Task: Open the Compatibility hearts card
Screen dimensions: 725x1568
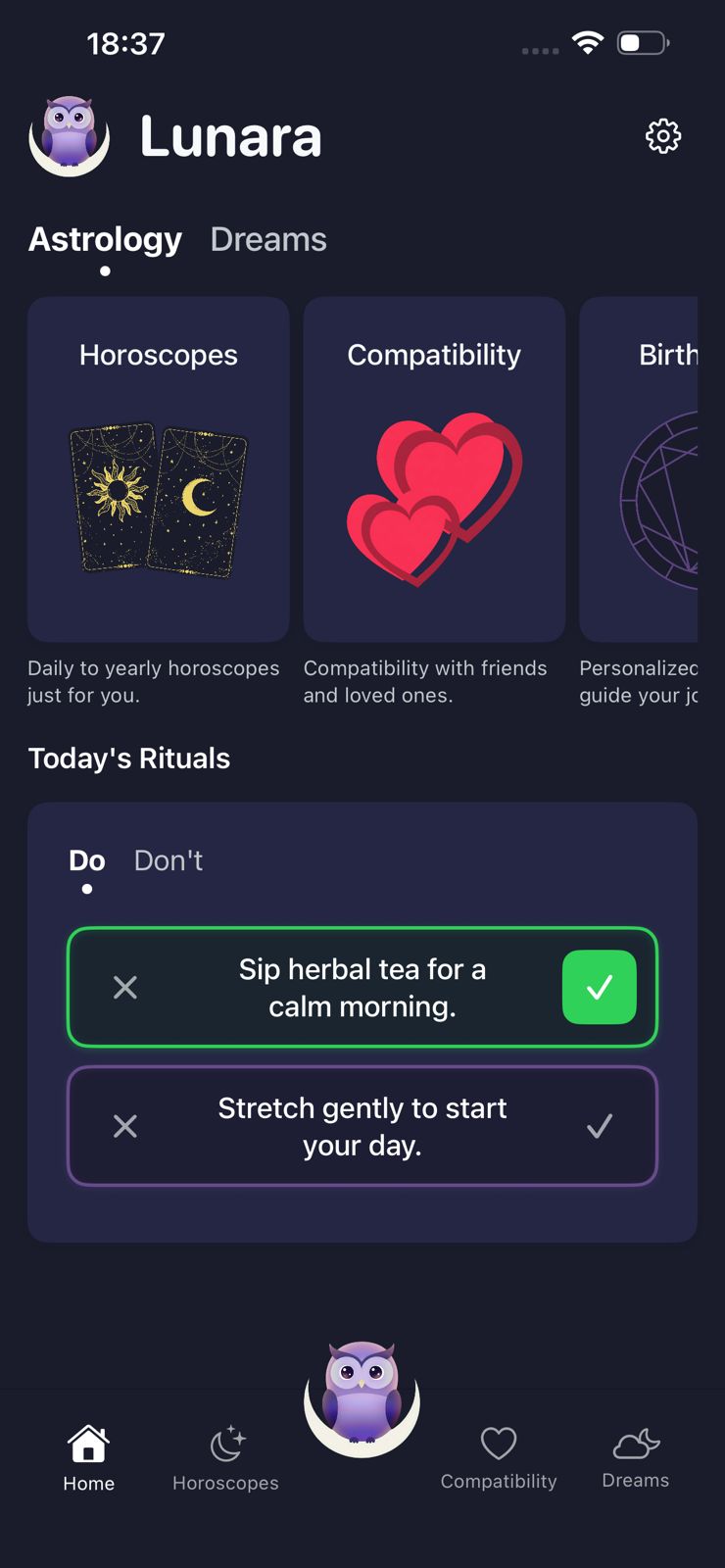Action: pyautogui.click(x=434, y=470)
